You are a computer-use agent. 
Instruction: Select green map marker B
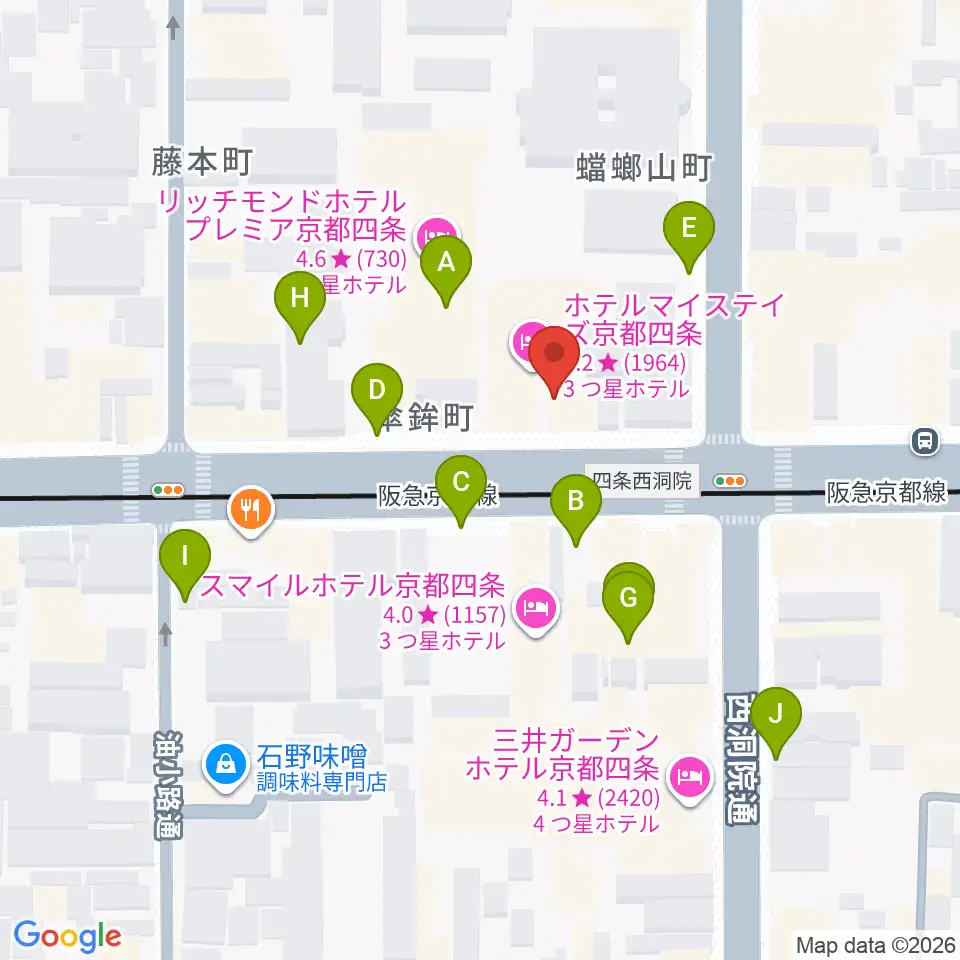[576, 509]
